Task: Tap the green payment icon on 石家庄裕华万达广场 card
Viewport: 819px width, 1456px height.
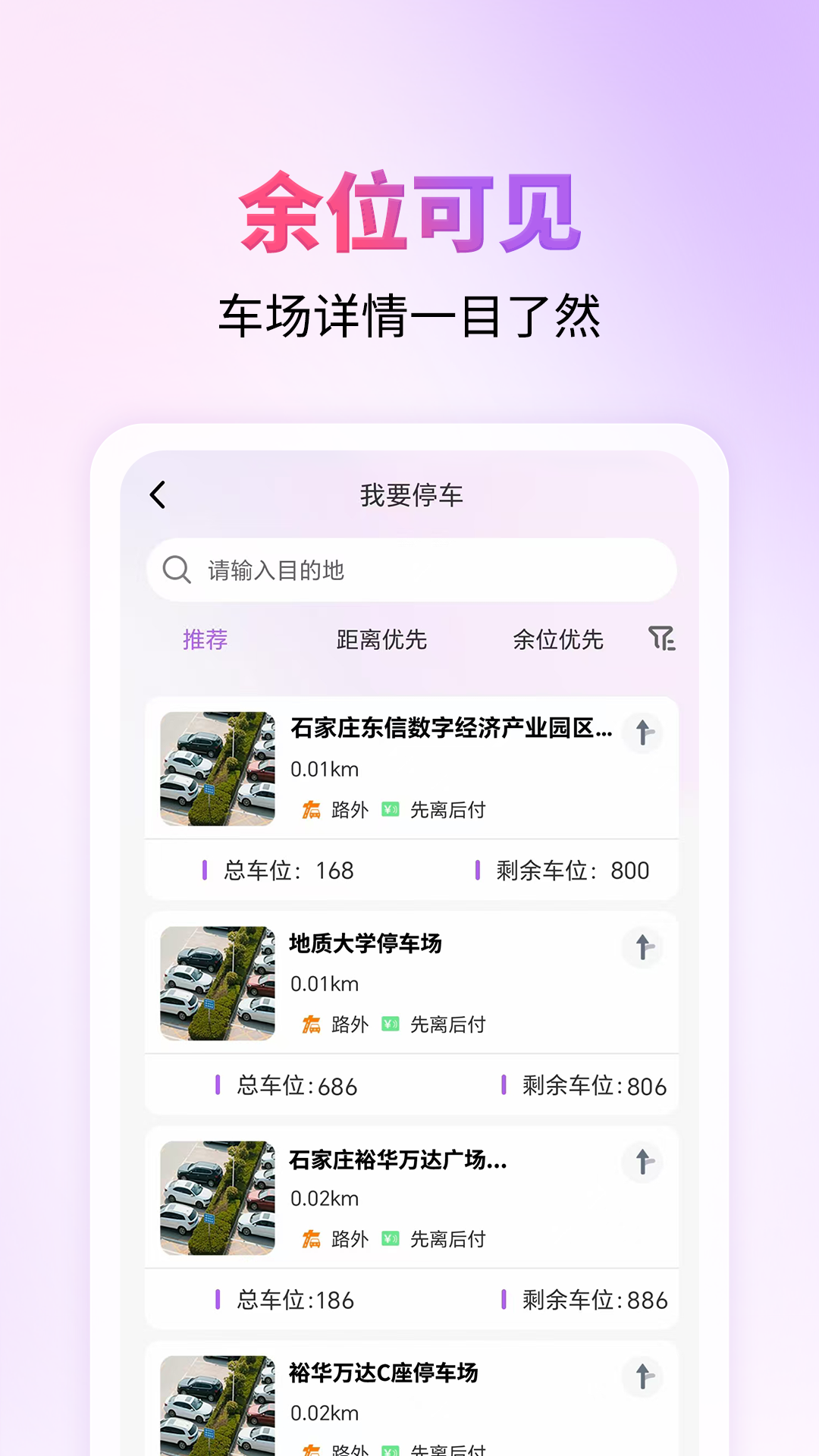Action: tap(390, 1239)
